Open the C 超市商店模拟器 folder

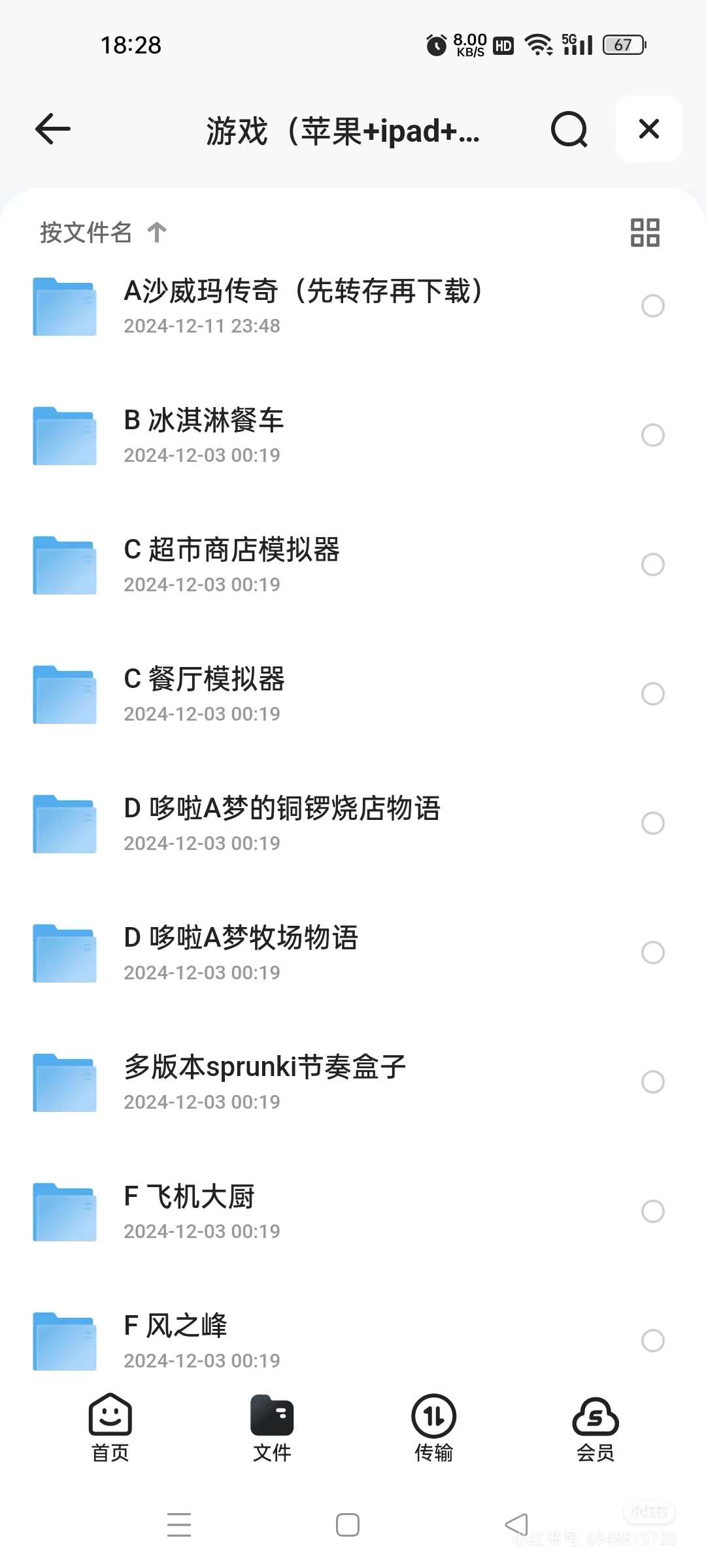point(231,564)
